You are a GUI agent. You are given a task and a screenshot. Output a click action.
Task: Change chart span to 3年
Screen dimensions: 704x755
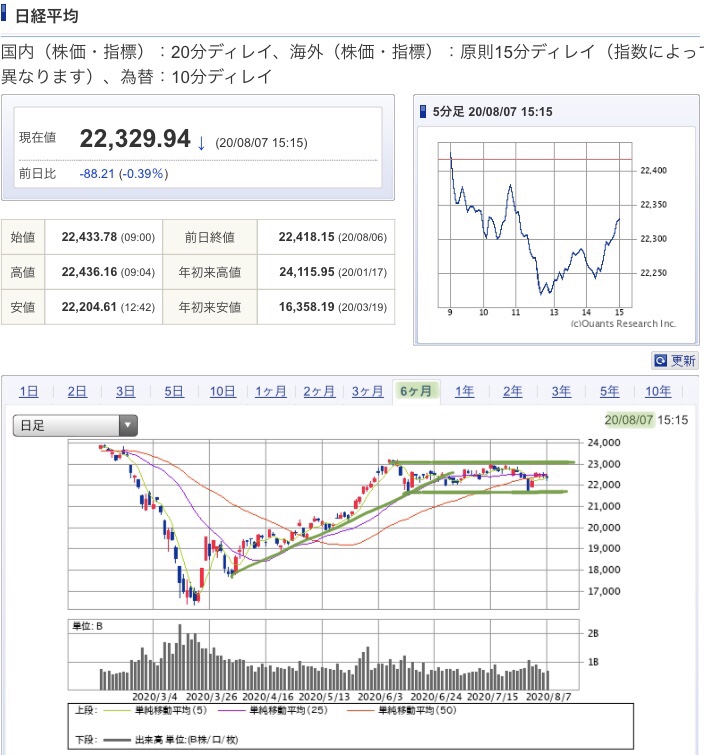point(561,391)
